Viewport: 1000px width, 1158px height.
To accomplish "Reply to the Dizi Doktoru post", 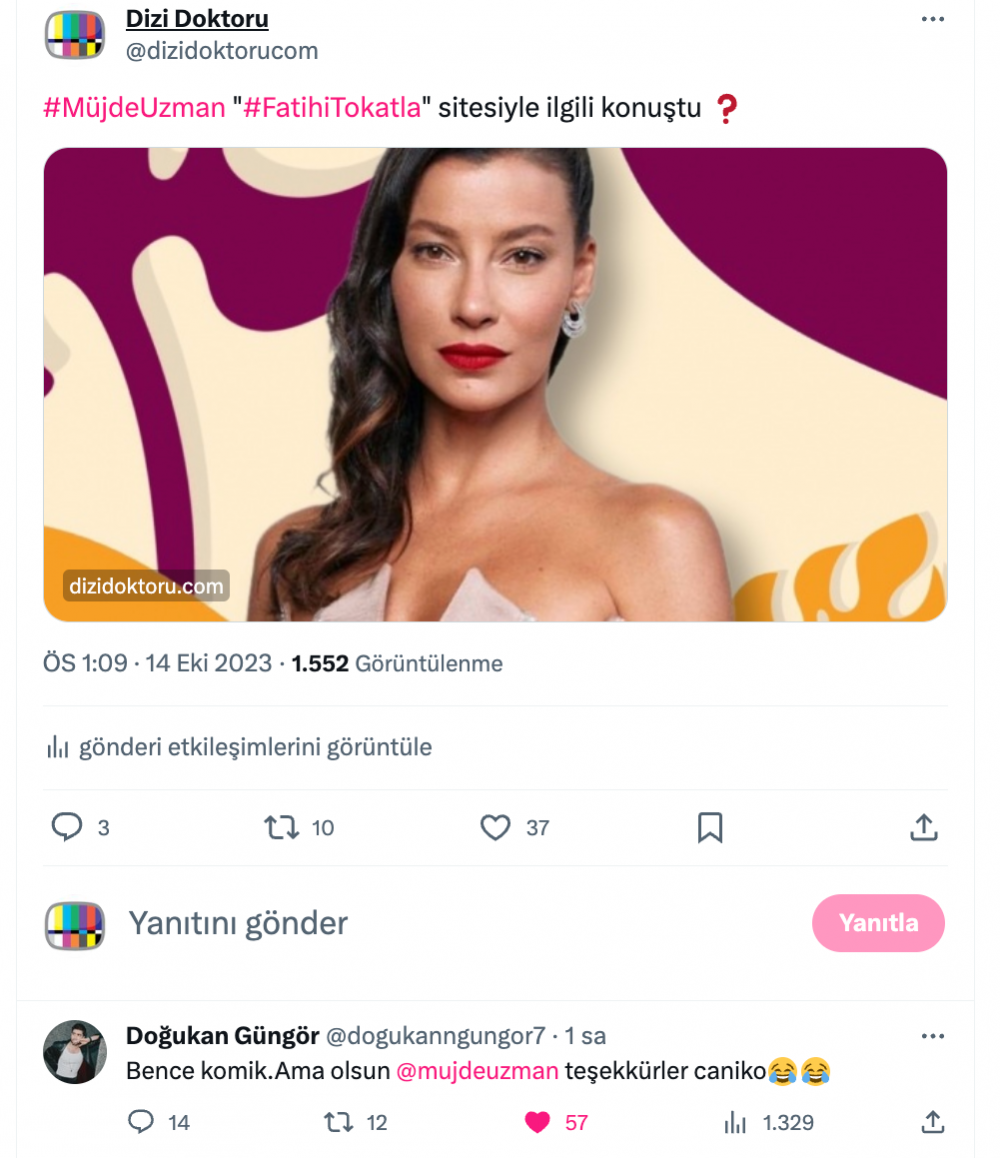I will pyautogui.click(x=66, y=827).
